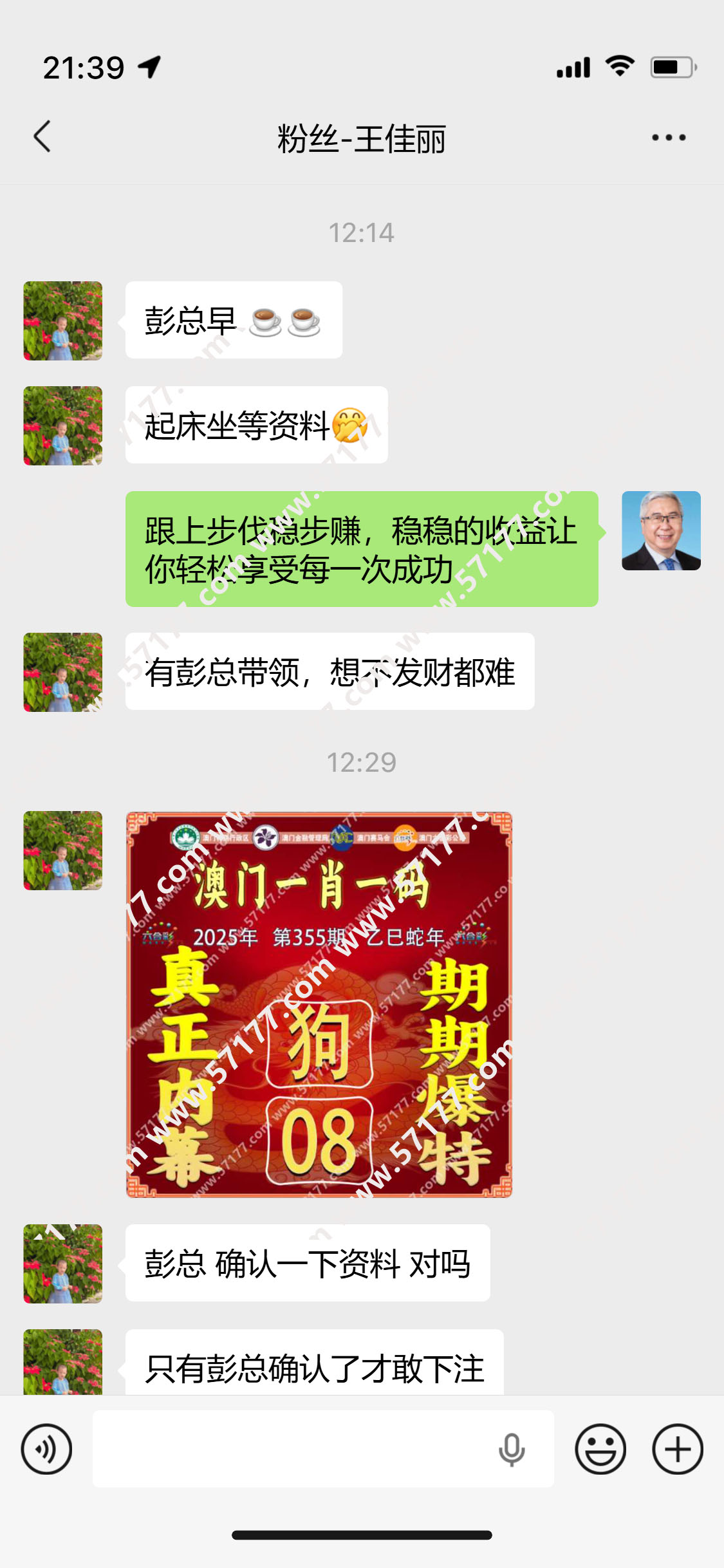724x1568 pixels.
Task: Open the plus attachments menu
Action: pos(677,1449)
